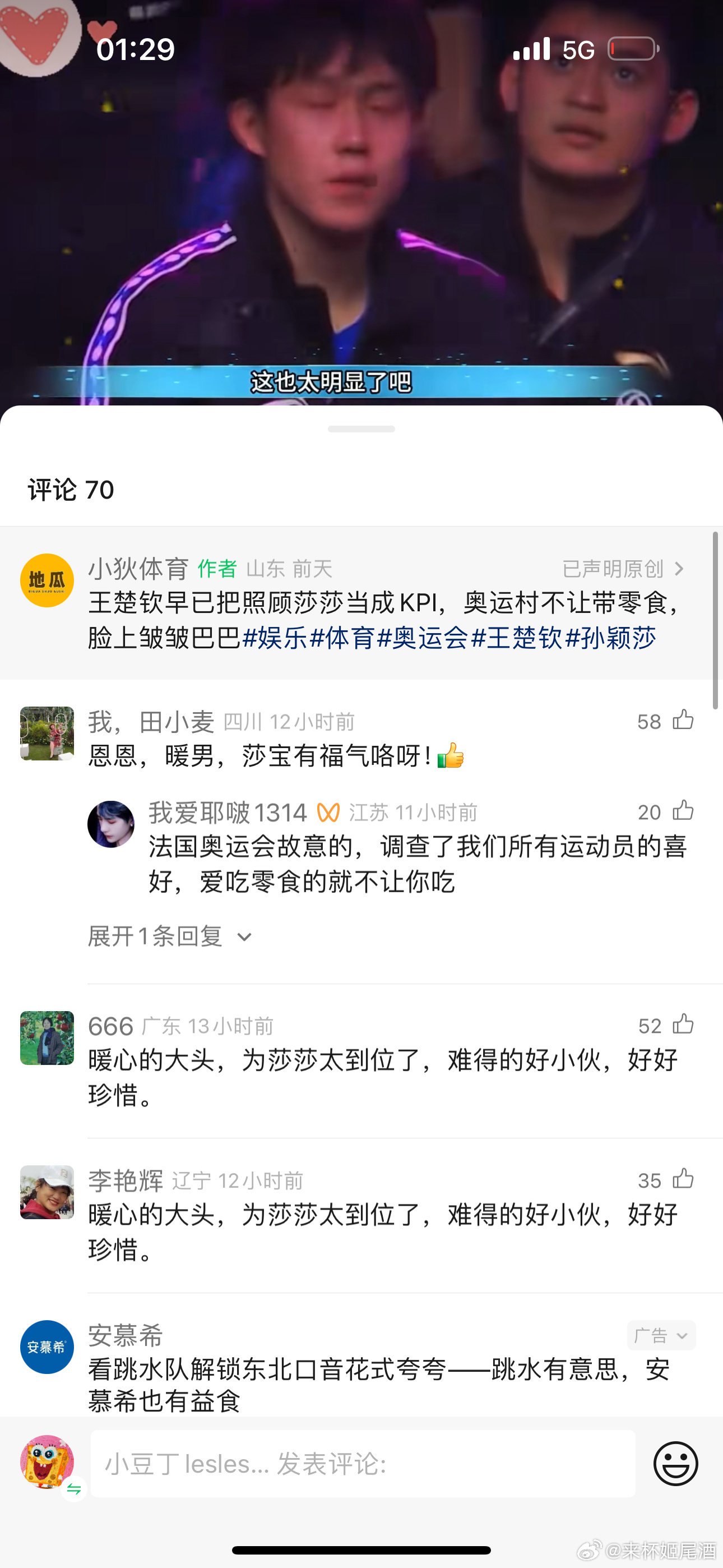Tap the comment input field 发表评论
723x1568 pixels.
[363, 1463]
